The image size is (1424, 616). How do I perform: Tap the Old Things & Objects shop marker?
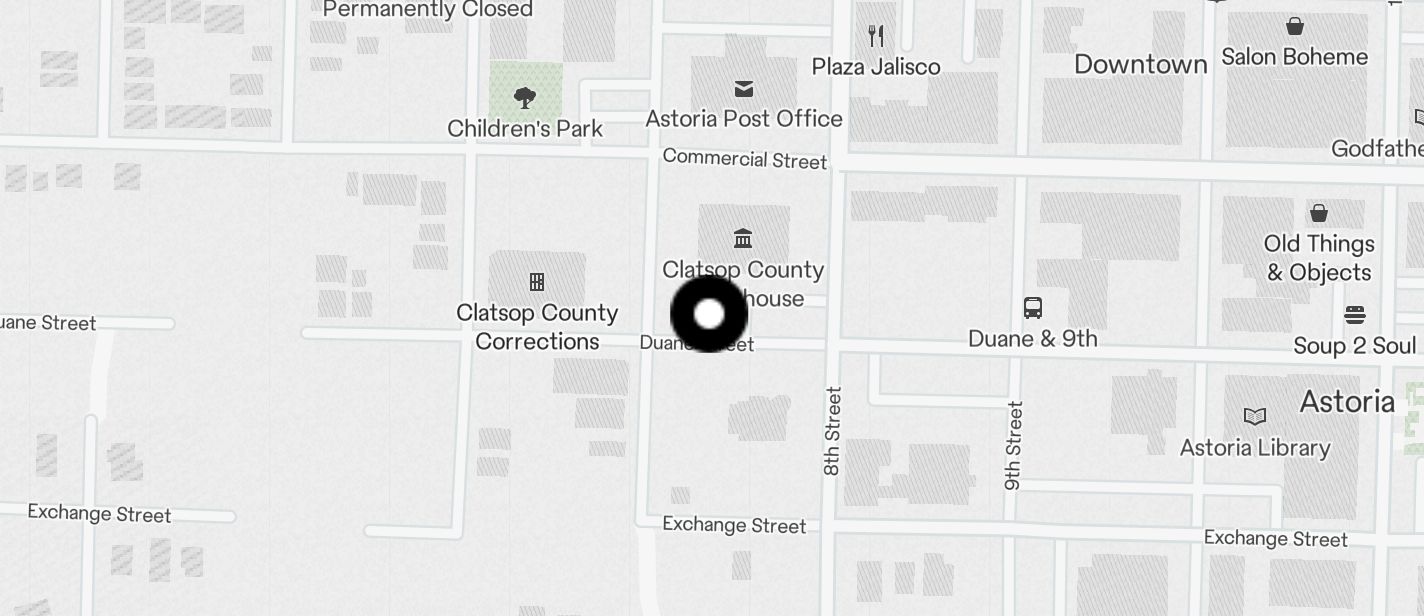1319,214
